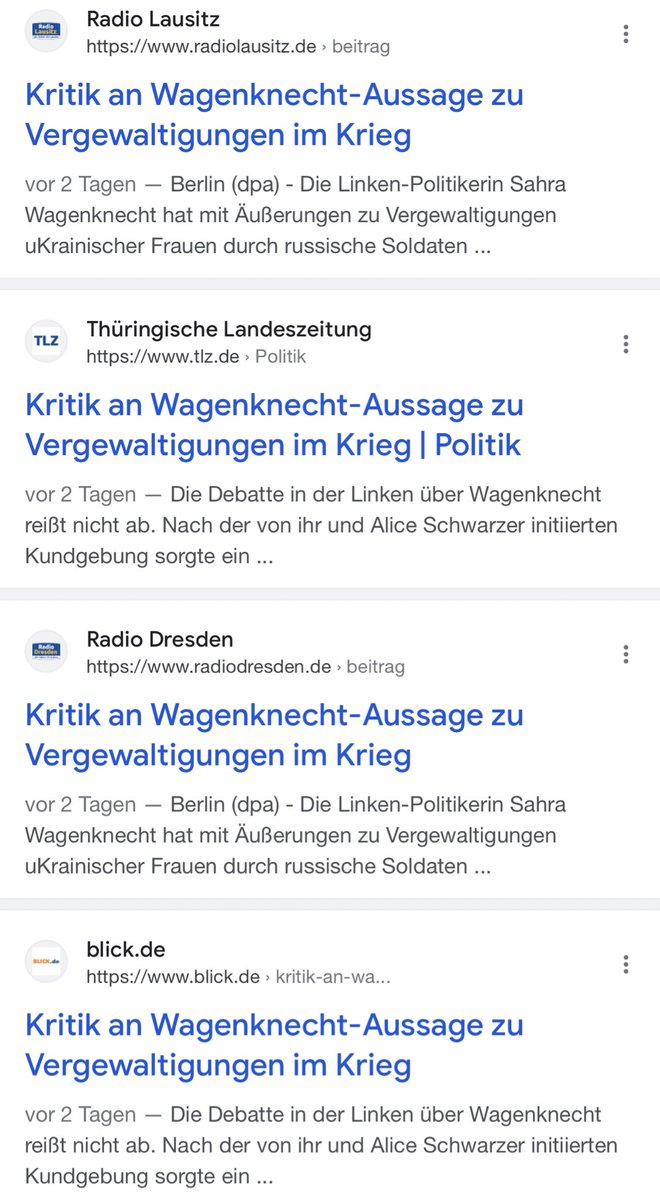
Task: Open overflow menu for Thüringische Landeszeitung result
Action: click(x=626, y=344)
